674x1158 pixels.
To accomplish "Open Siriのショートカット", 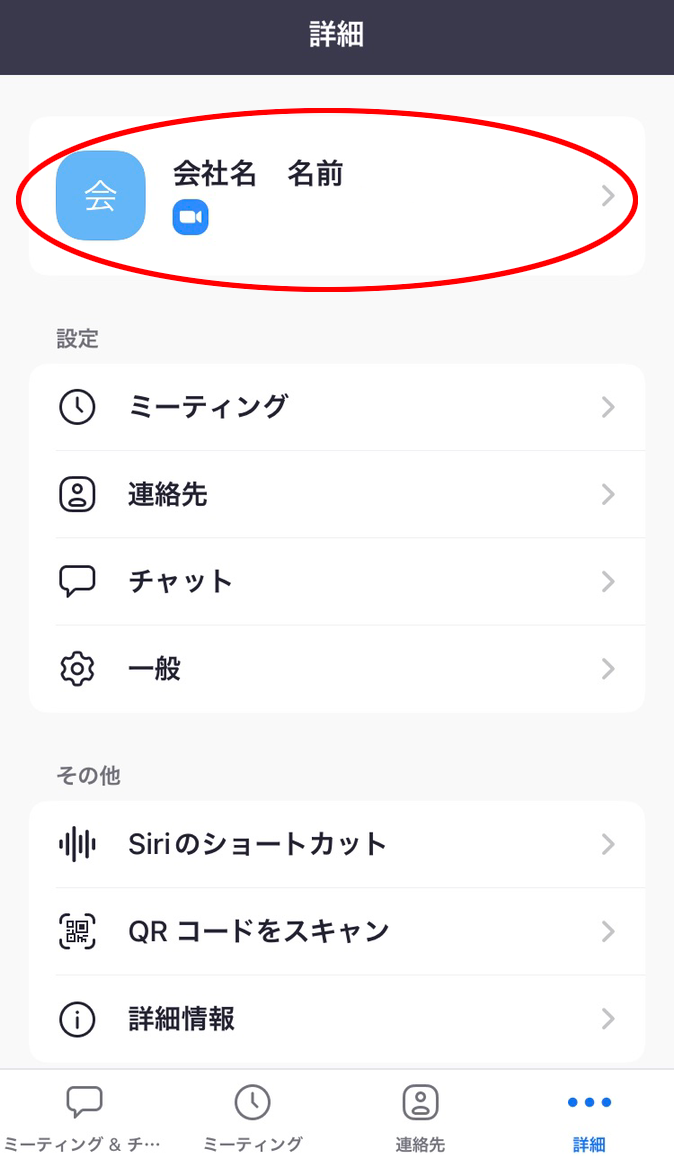I will (x=337, y=844).
